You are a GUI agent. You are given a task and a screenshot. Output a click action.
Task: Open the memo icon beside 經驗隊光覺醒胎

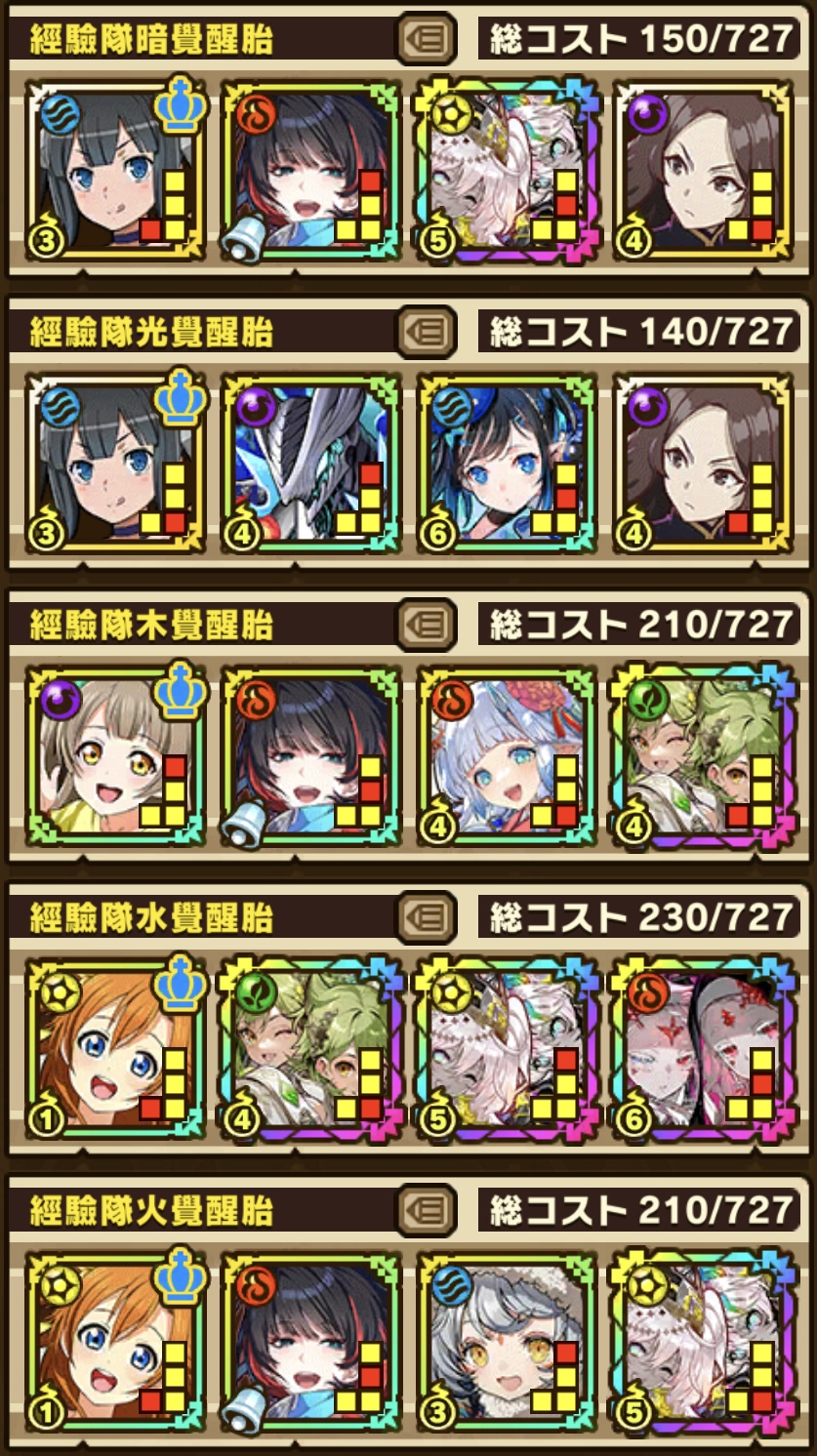(427, 332)
